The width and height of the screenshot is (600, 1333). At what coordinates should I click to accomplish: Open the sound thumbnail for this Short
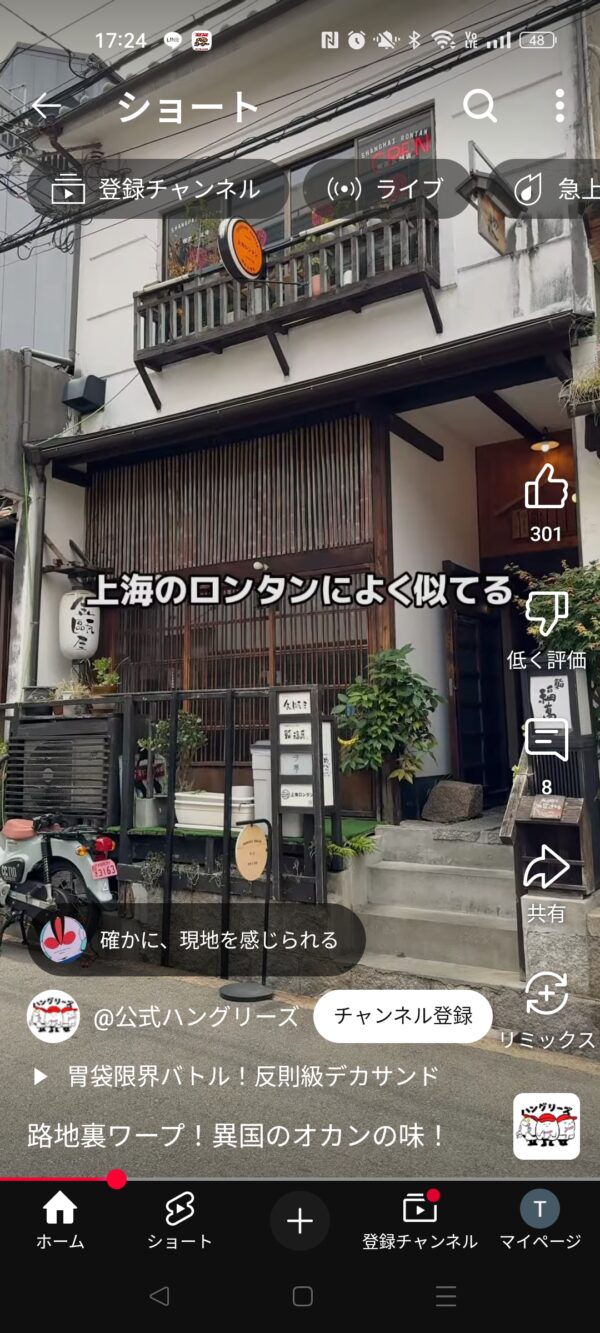(x=546, y=1126)
